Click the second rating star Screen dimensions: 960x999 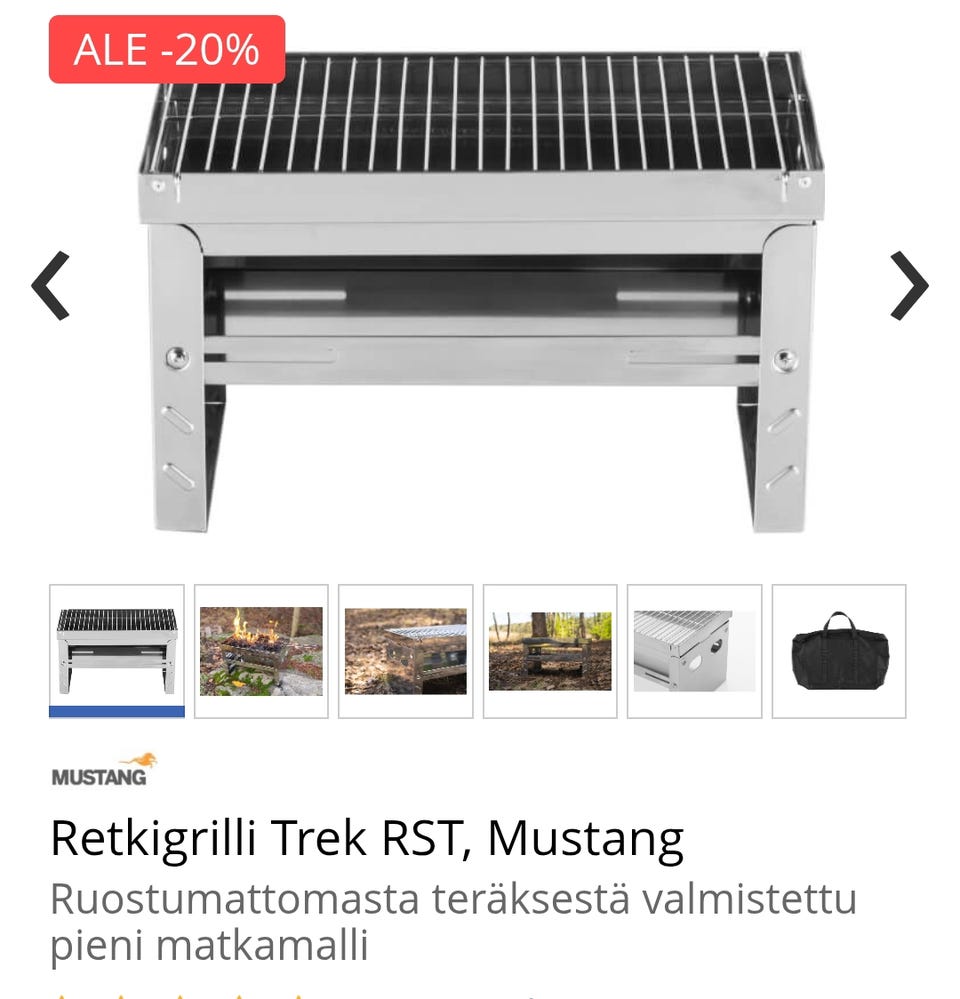click(120, 996)
